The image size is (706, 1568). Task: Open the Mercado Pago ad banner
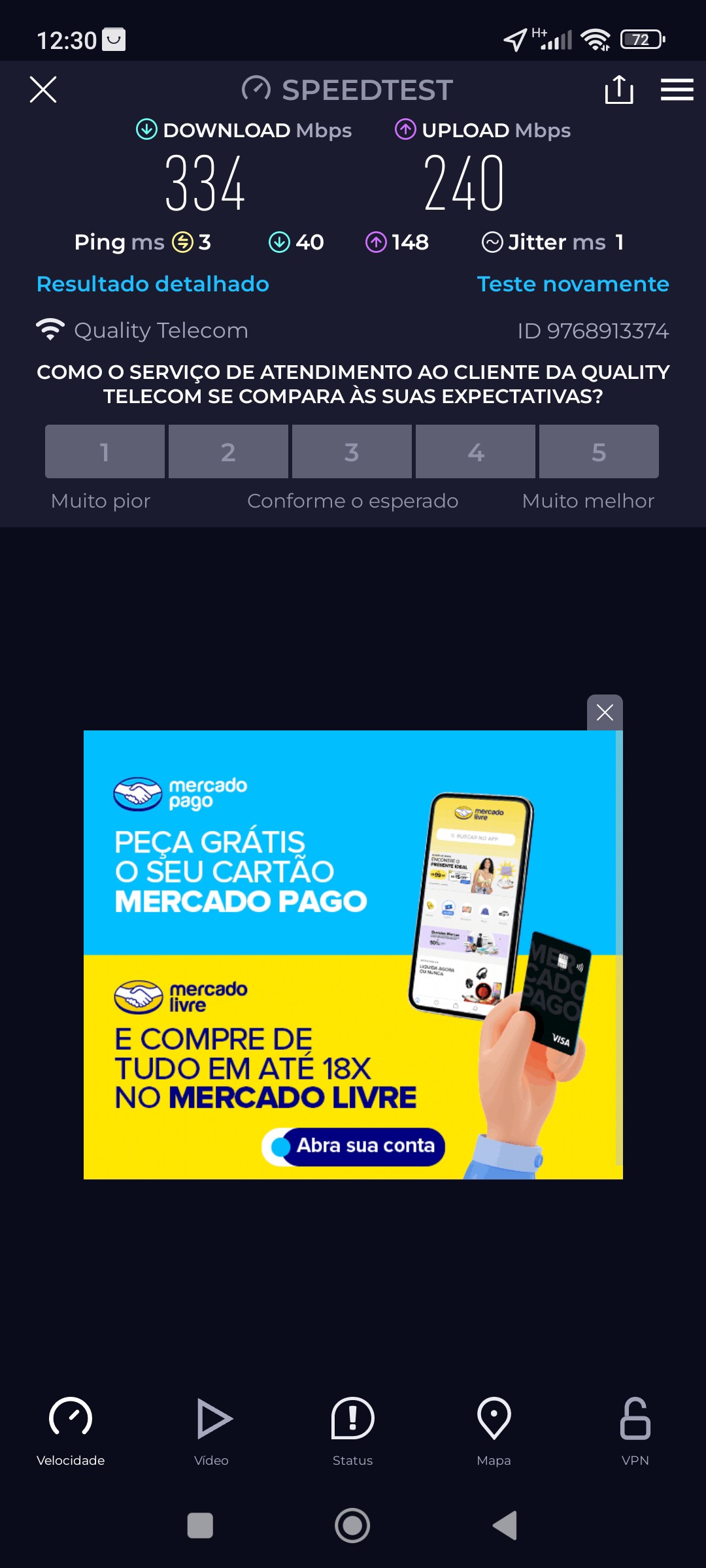pyautogui.click(x=353, y=954)
